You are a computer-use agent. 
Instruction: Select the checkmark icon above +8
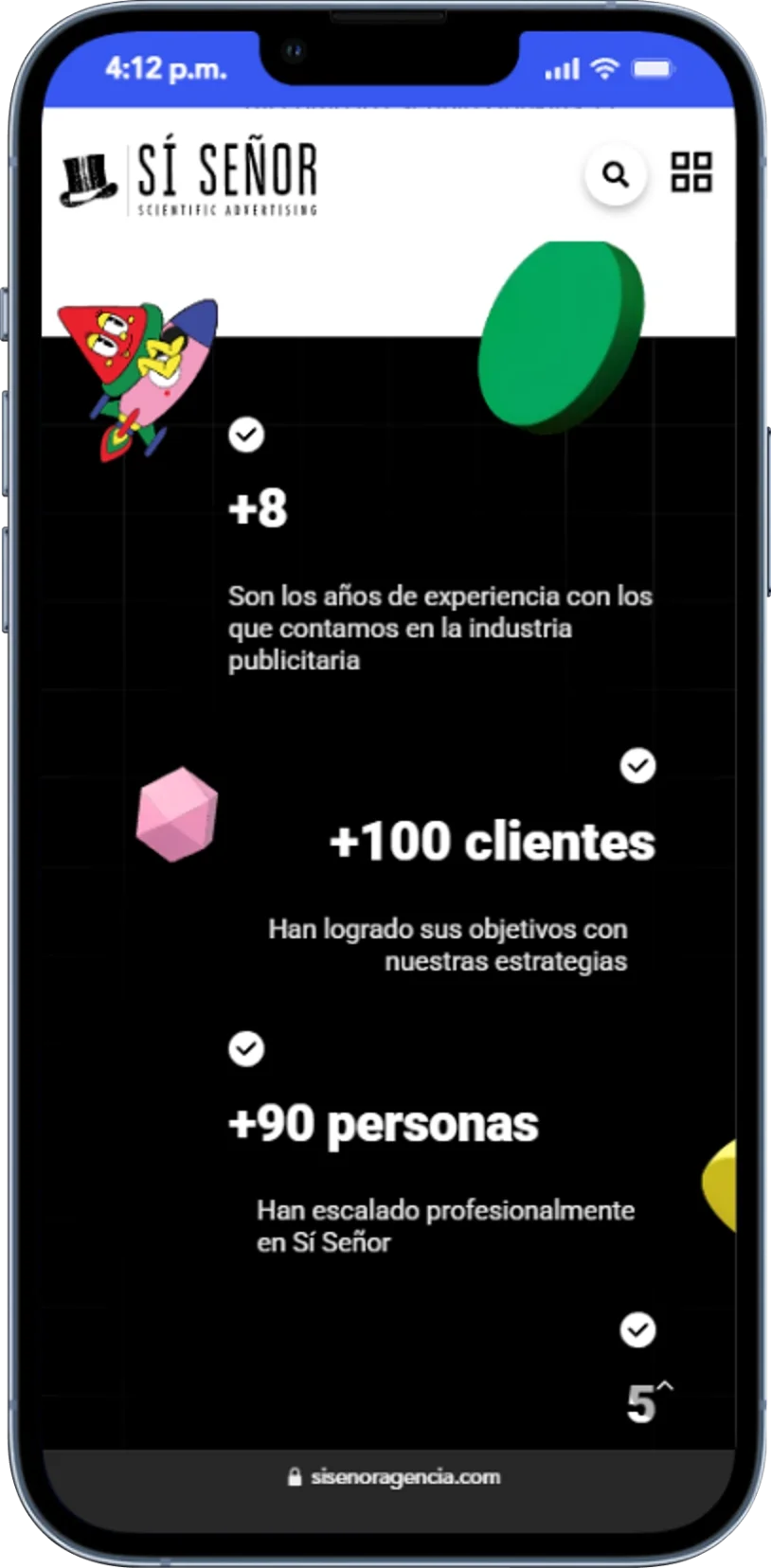pyautogui.click(x=246, y=435)
